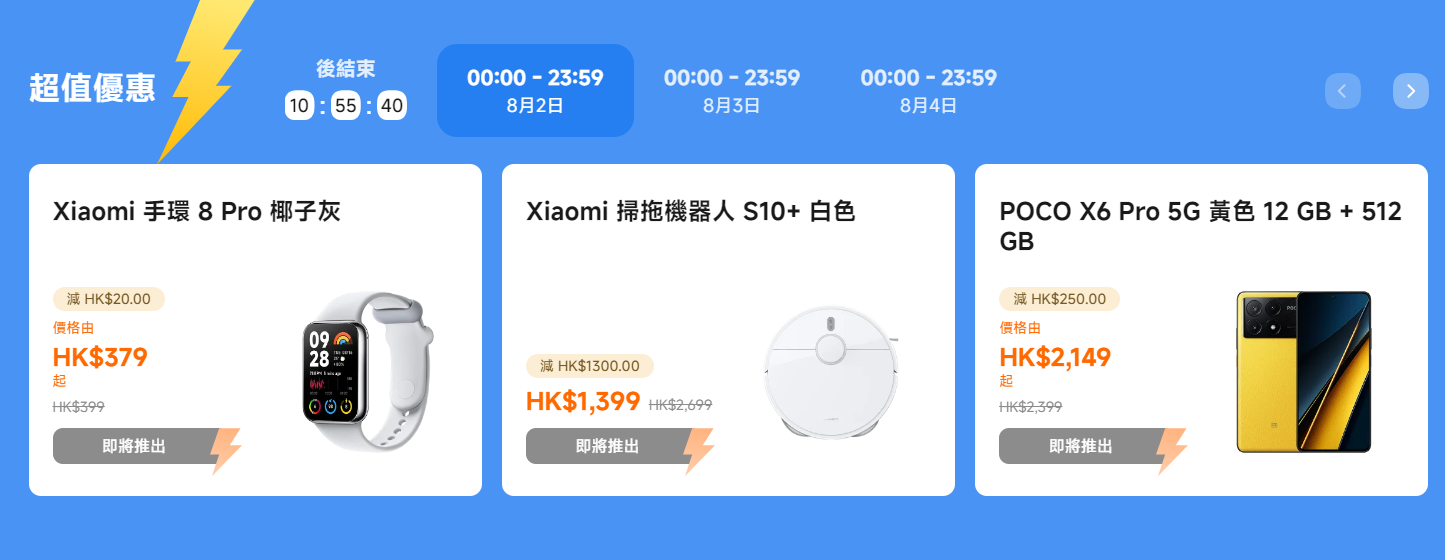Go to previous dates with left arrow
1445x560 pixels.
click(1342, 91)
